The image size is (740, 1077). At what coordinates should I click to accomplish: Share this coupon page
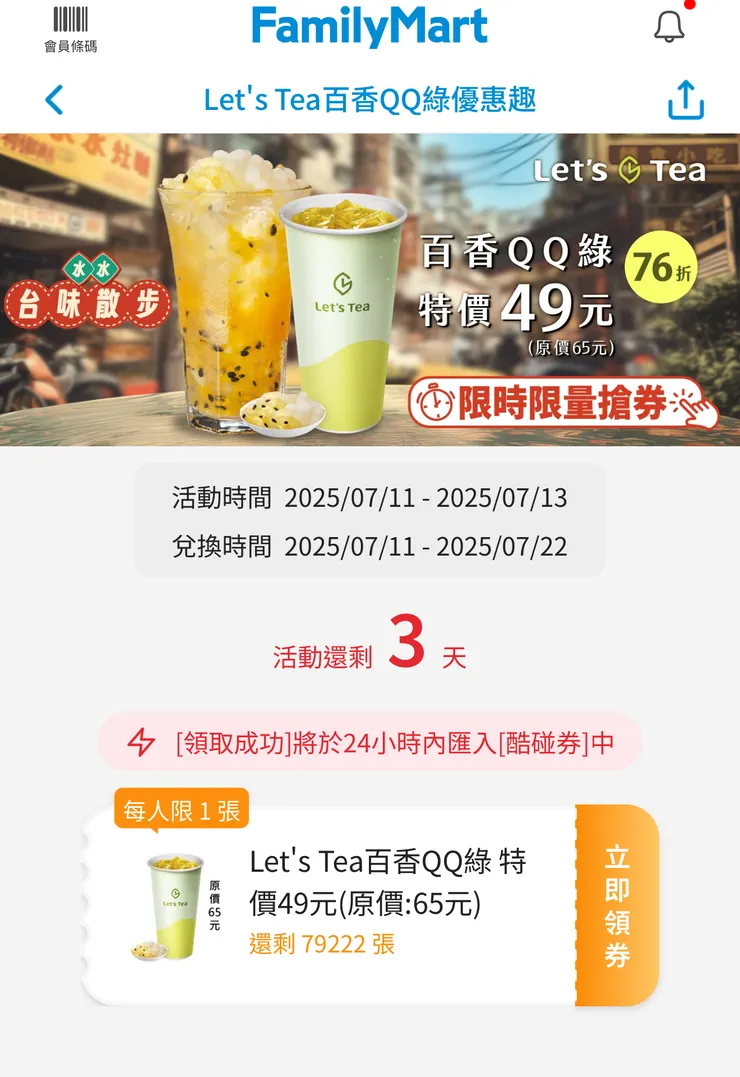click(x=684, y=100)
